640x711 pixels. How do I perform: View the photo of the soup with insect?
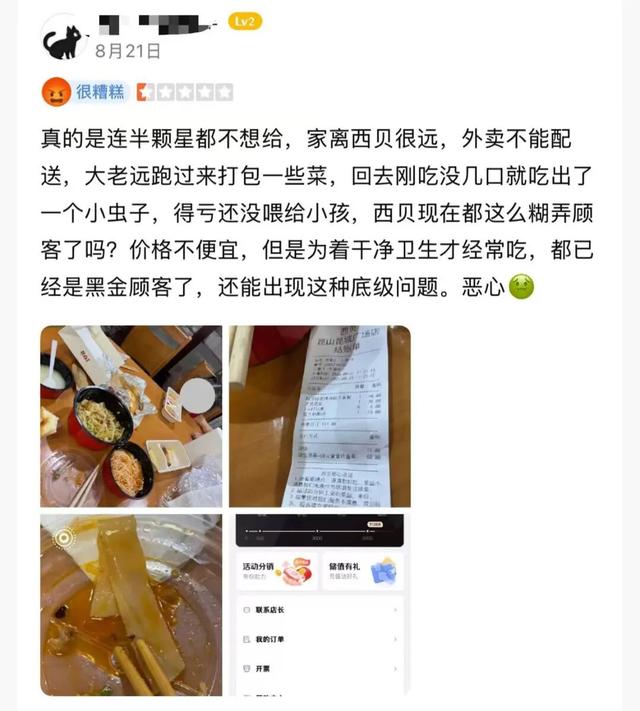tap(131, 604)
